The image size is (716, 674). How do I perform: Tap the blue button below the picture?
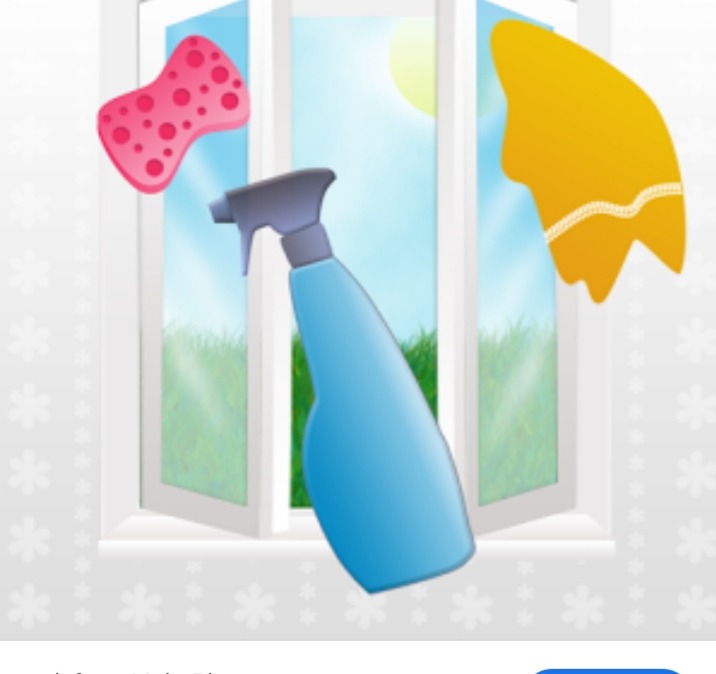pyautogui.click(x=606, y=670)
